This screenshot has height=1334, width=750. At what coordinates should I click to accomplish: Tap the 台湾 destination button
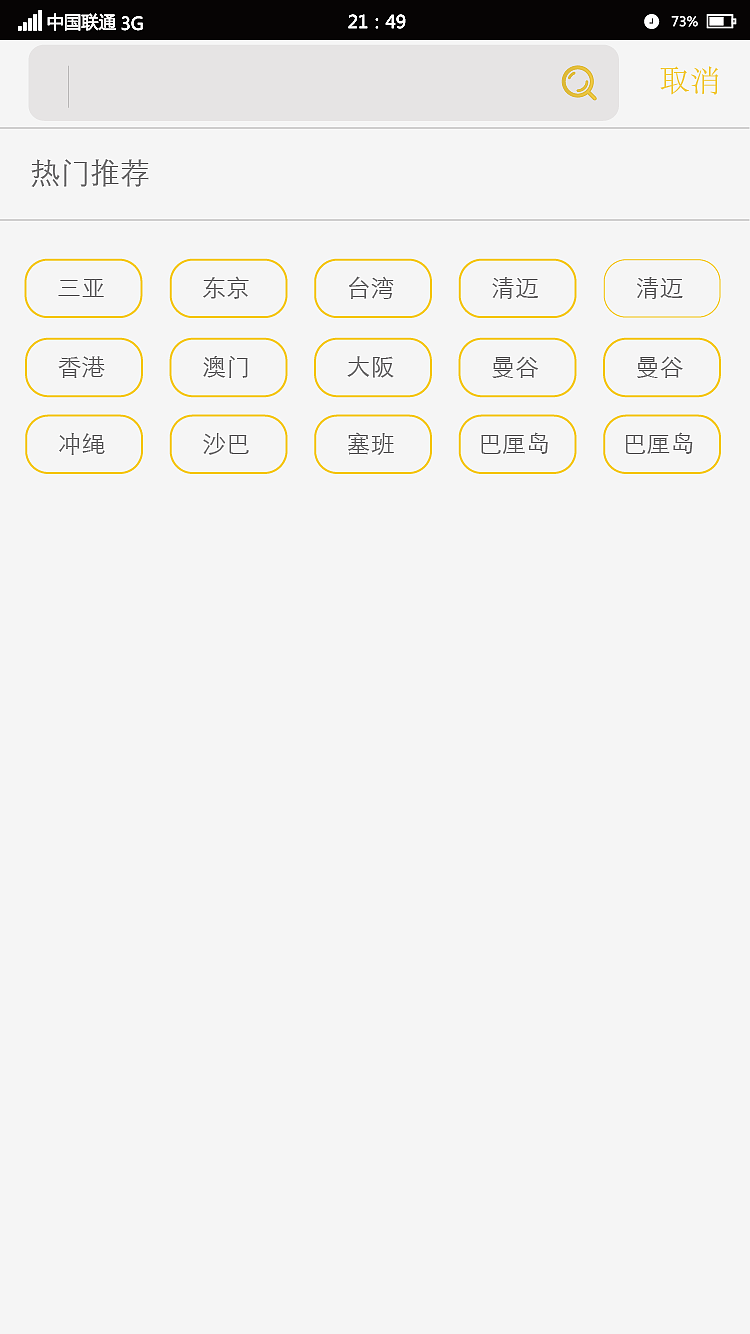tap(372, 288)
